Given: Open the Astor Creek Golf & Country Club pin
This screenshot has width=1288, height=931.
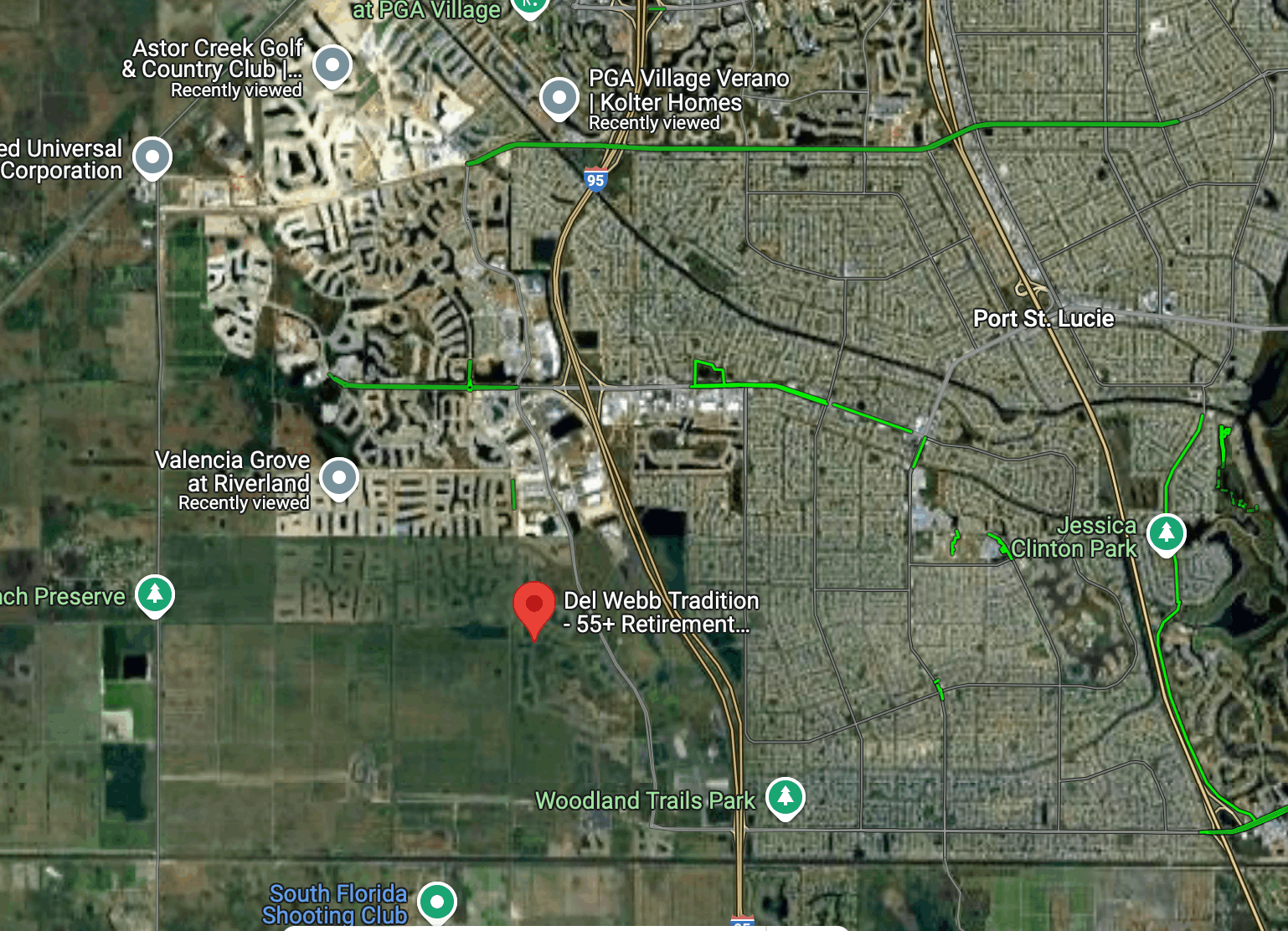Looking at the screenshot, I should 332,65.
